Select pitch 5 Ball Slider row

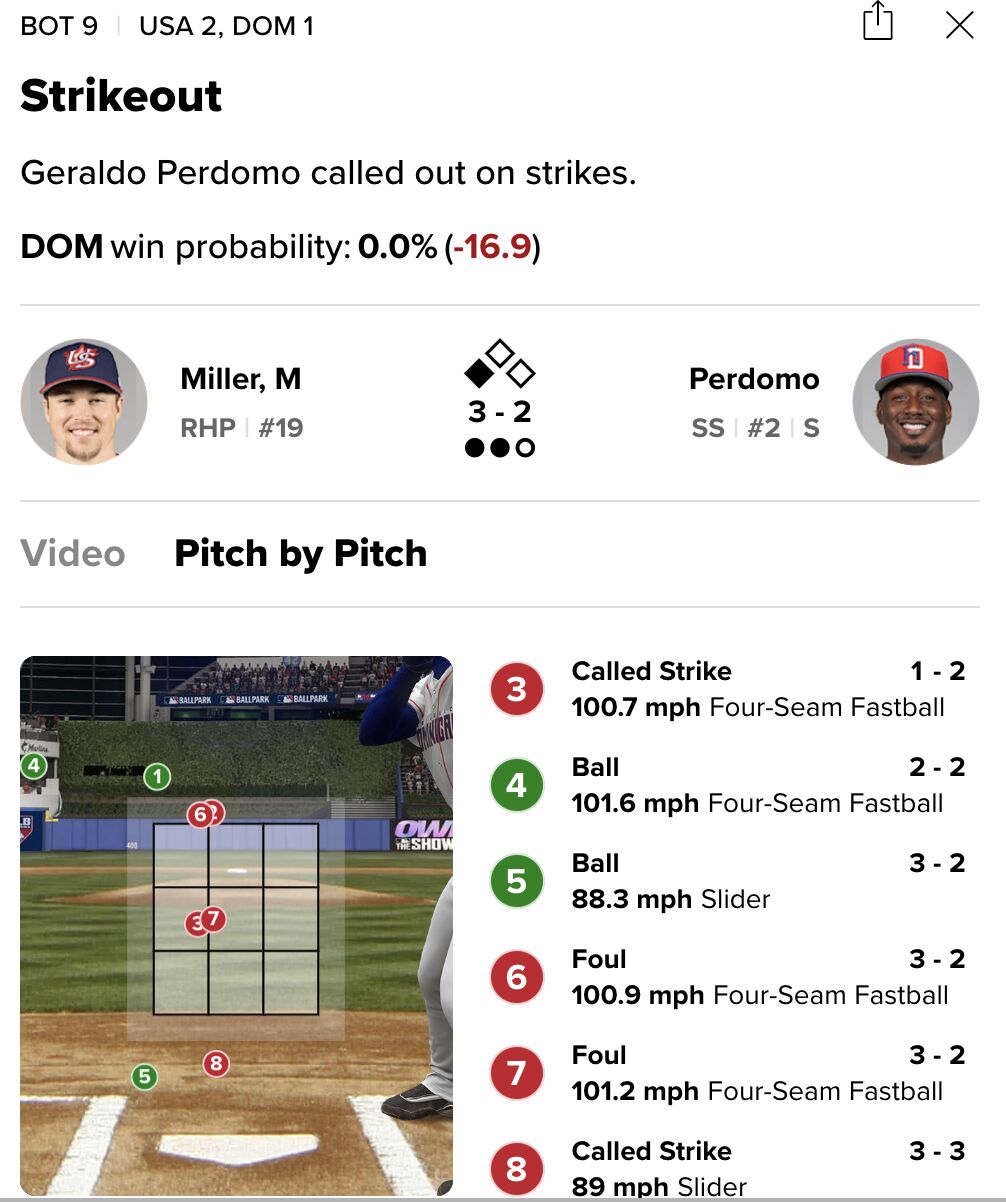tap(730, 881)
